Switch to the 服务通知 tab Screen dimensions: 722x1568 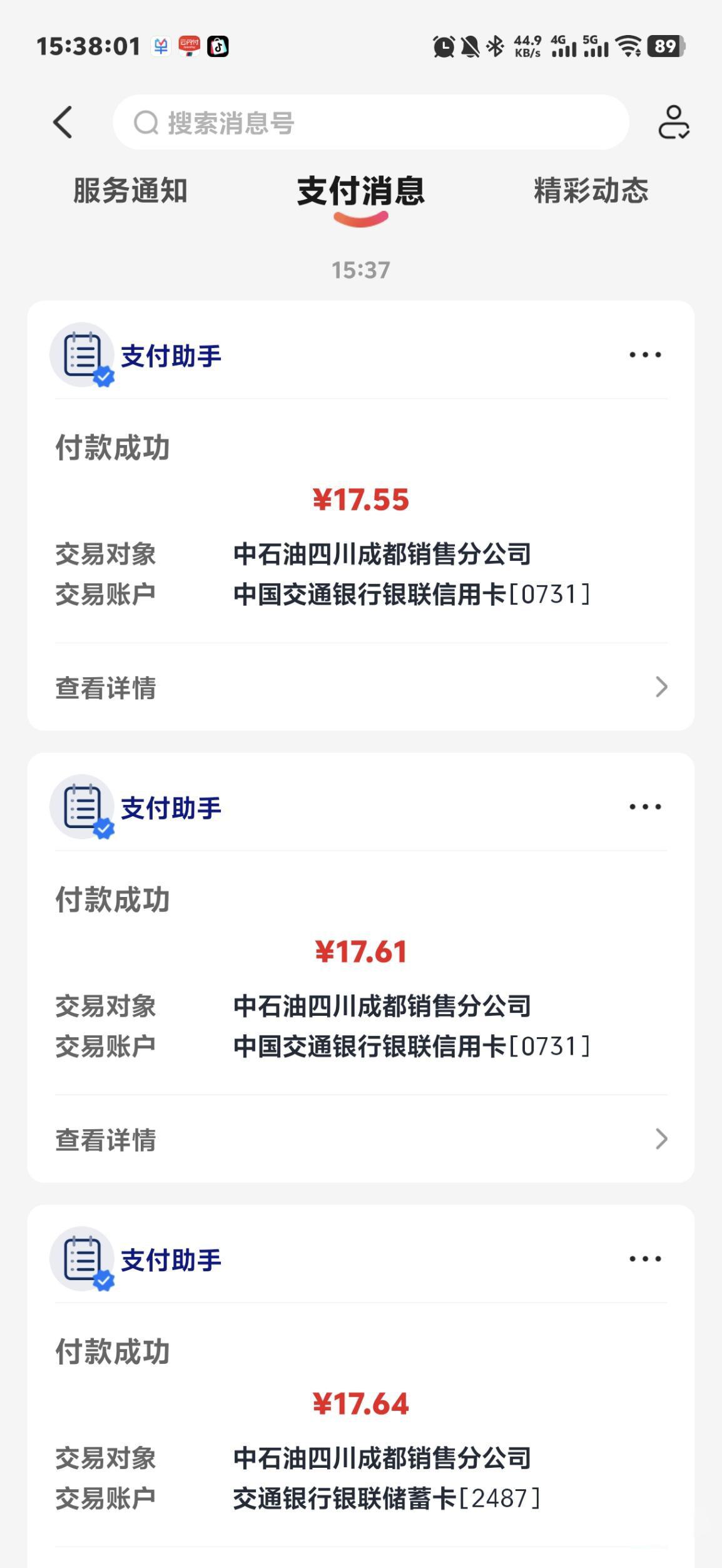point(130,190)
